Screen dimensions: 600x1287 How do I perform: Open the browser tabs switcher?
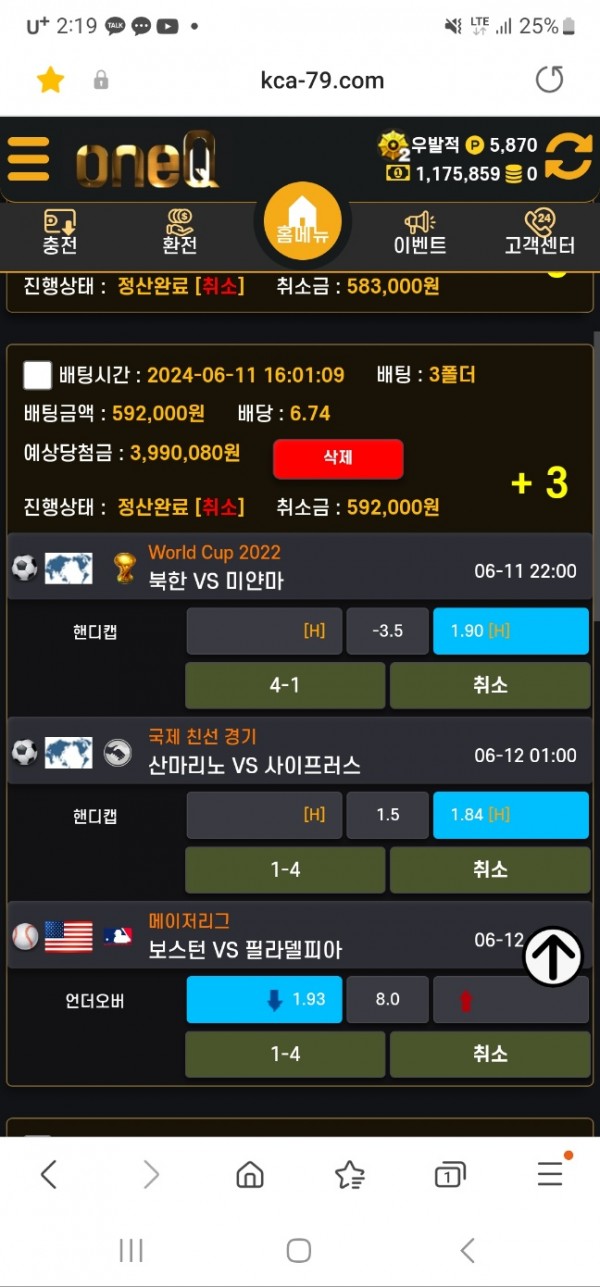[450, 1175]
